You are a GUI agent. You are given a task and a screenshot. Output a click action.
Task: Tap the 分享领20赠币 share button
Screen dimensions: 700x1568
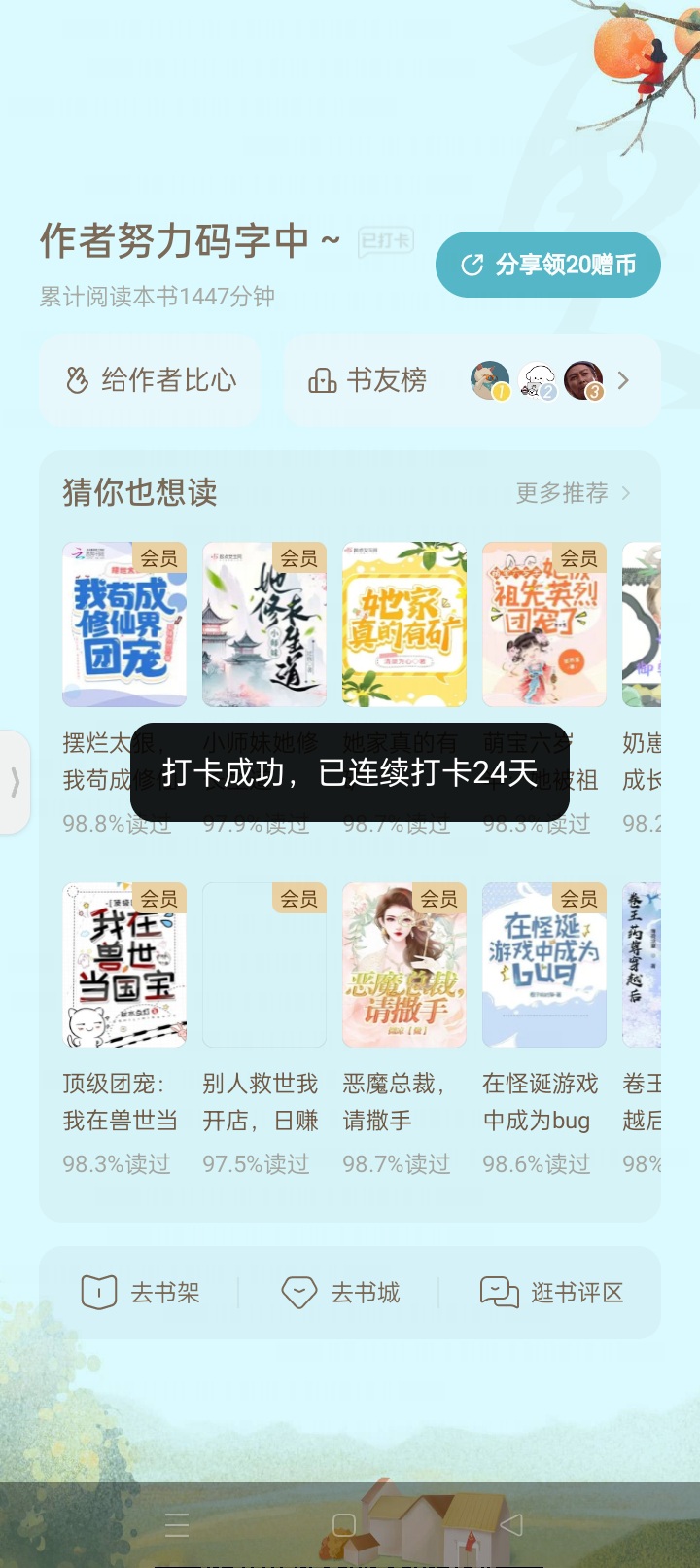[x=548, y=265]
